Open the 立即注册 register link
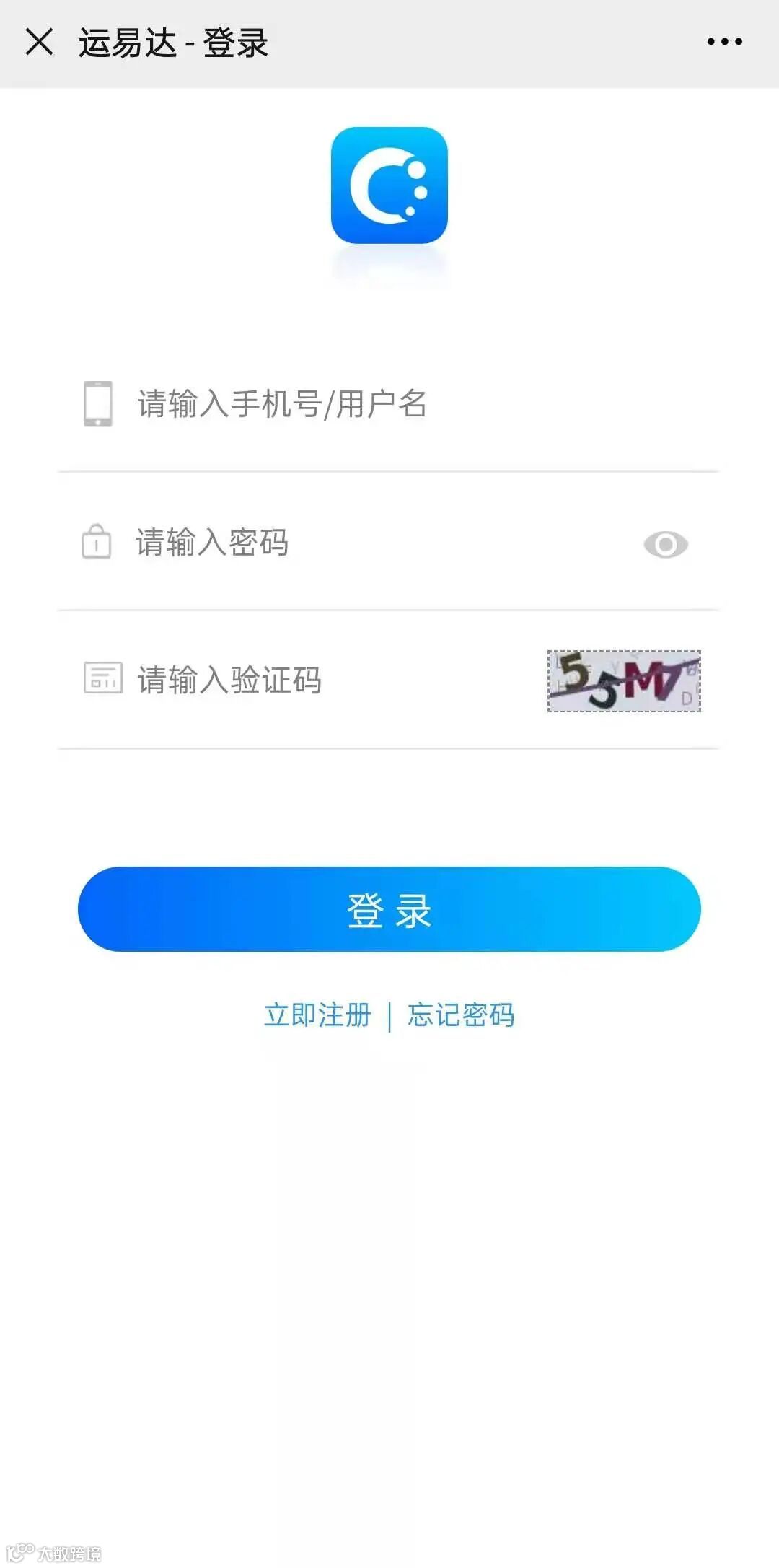Viewport: 779px width, 1568px height. [x=317, y=1015]
